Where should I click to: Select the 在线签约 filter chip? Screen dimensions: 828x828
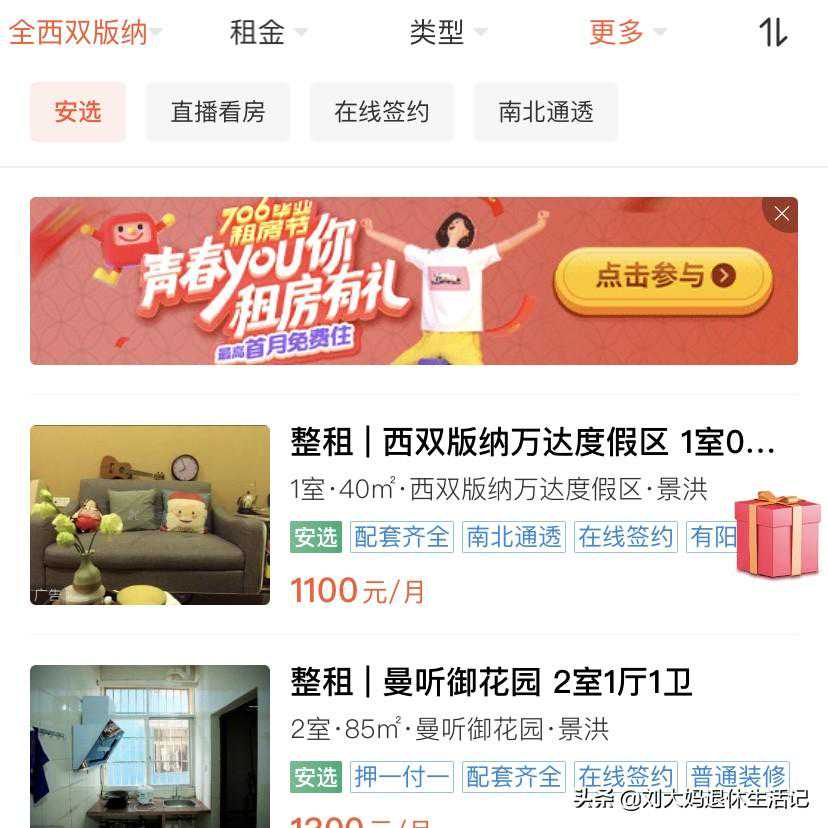pos(382,112)
